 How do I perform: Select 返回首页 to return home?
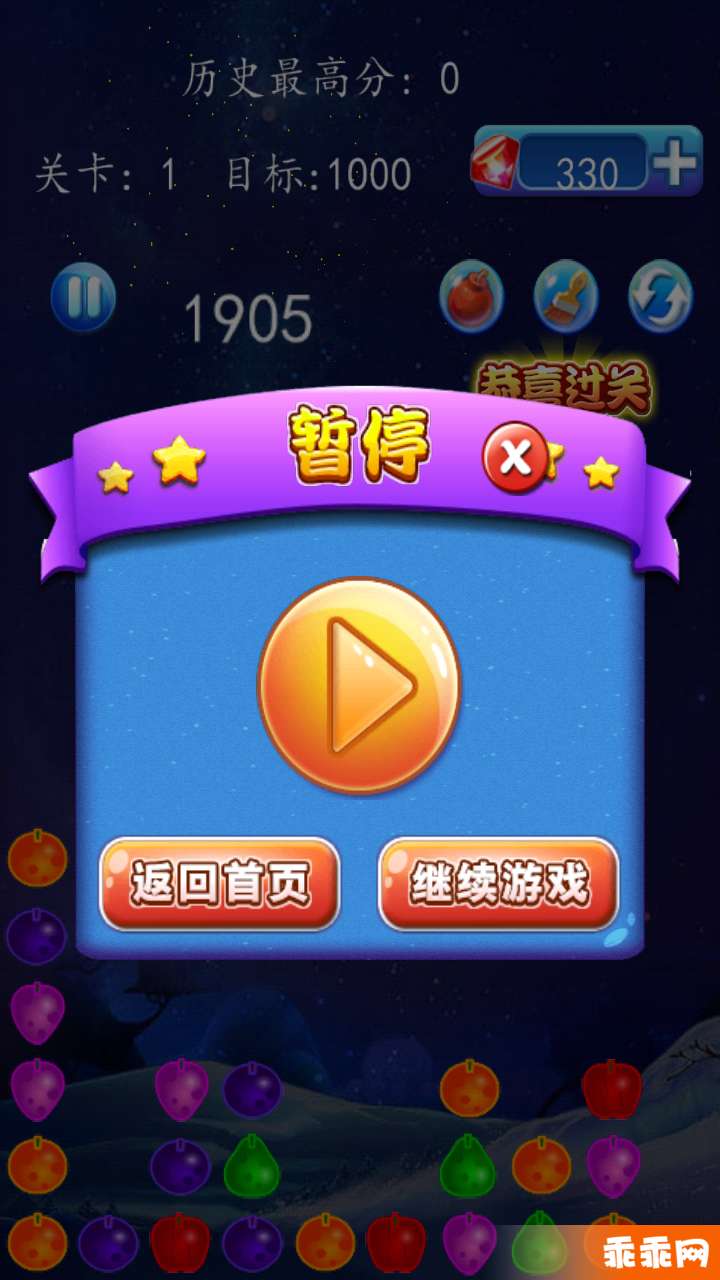coord(220,885)
